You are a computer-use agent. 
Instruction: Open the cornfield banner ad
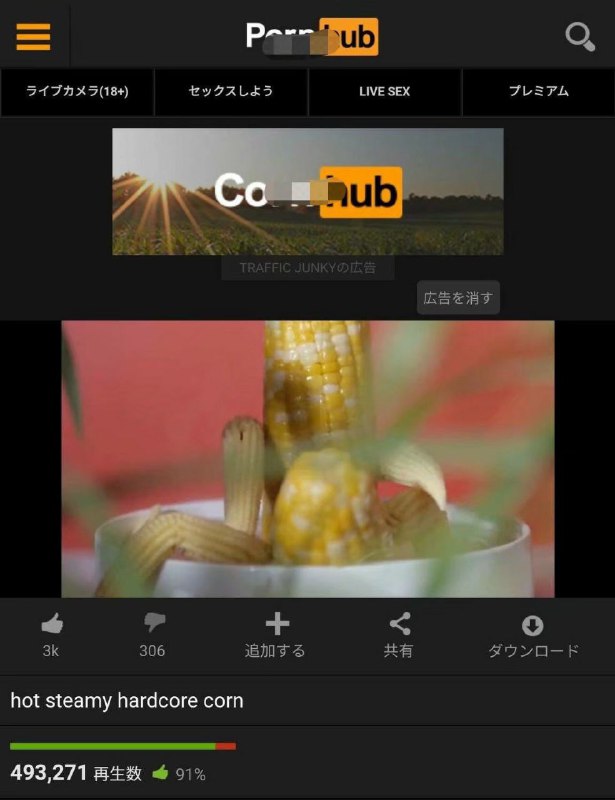(x=308, y=191)
